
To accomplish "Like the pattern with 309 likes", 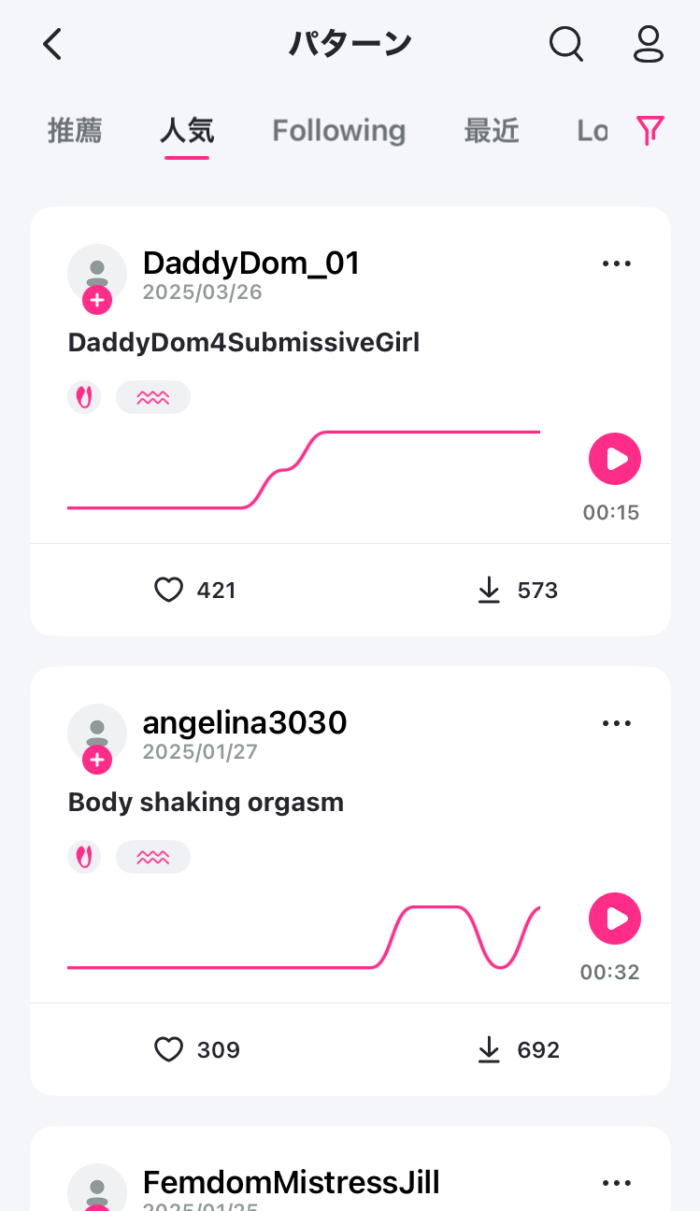I will pyautogui.click(x=197, y=1050).
